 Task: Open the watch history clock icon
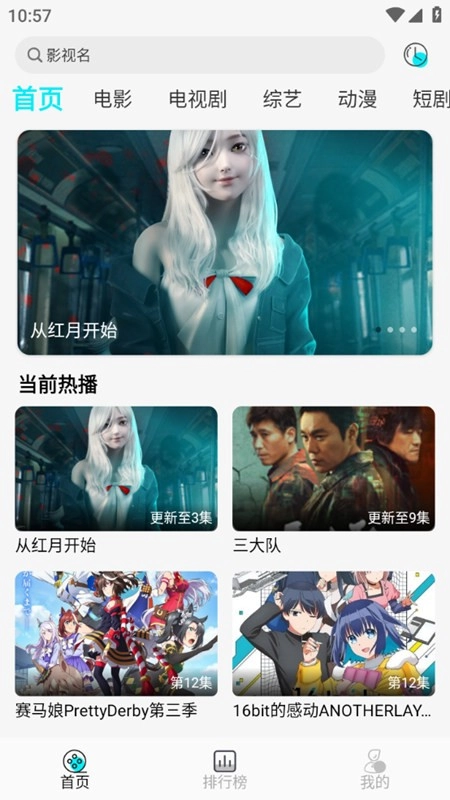(x=415, y=55)
